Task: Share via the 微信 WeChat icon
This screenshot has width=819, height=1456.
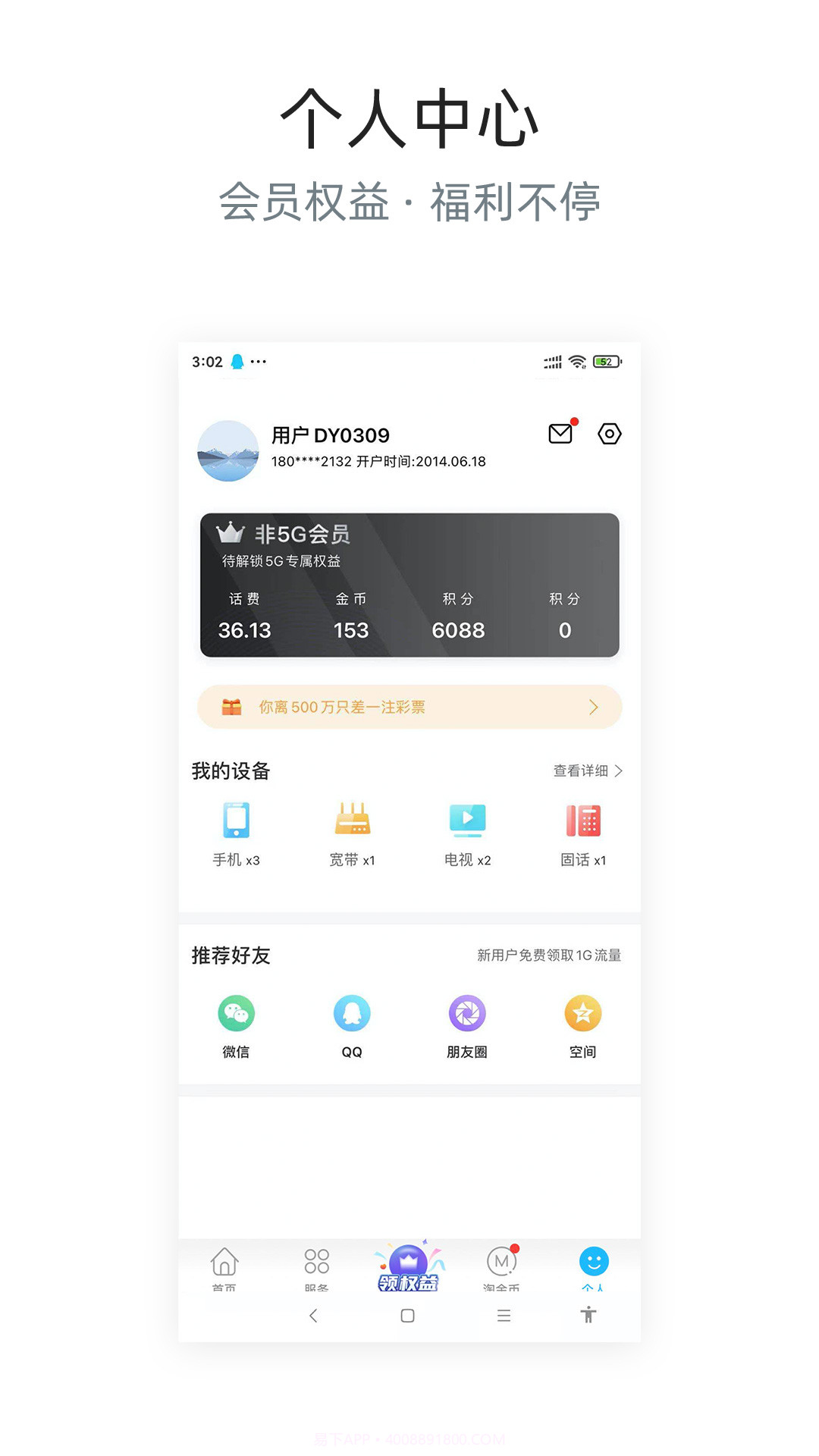Action: click(237, 1012)
